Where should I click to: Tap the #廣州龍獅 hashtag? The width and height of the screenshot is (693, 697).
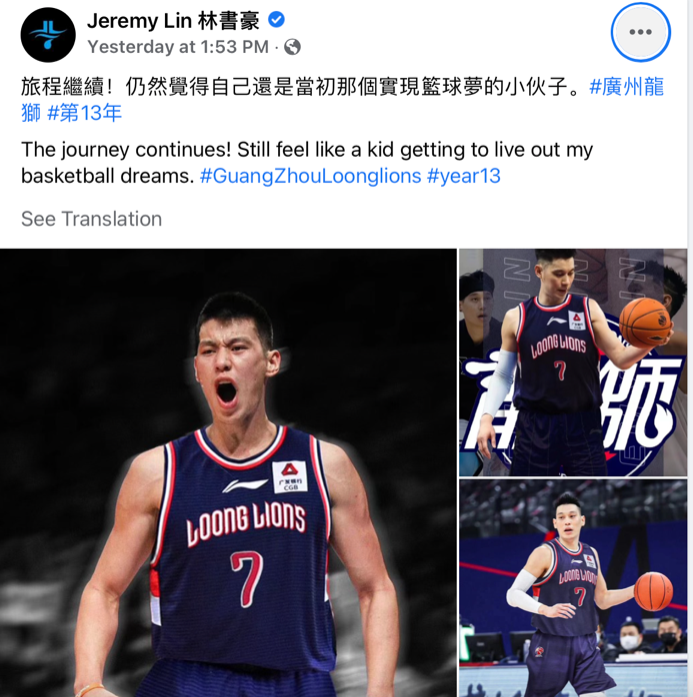coord(635,87)
